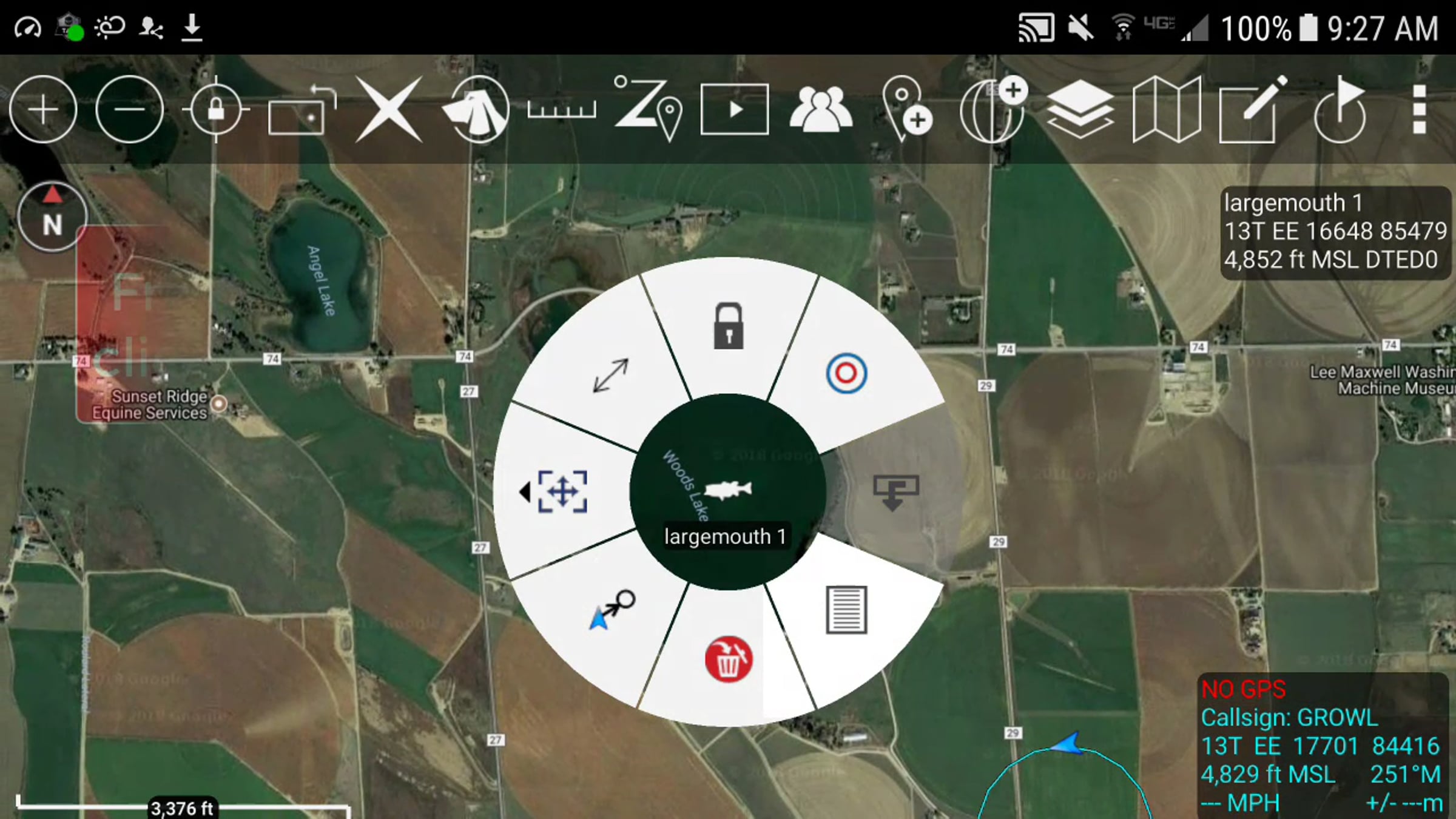Open the contacts group icon

pyautogui.click(x=821, y=110)
